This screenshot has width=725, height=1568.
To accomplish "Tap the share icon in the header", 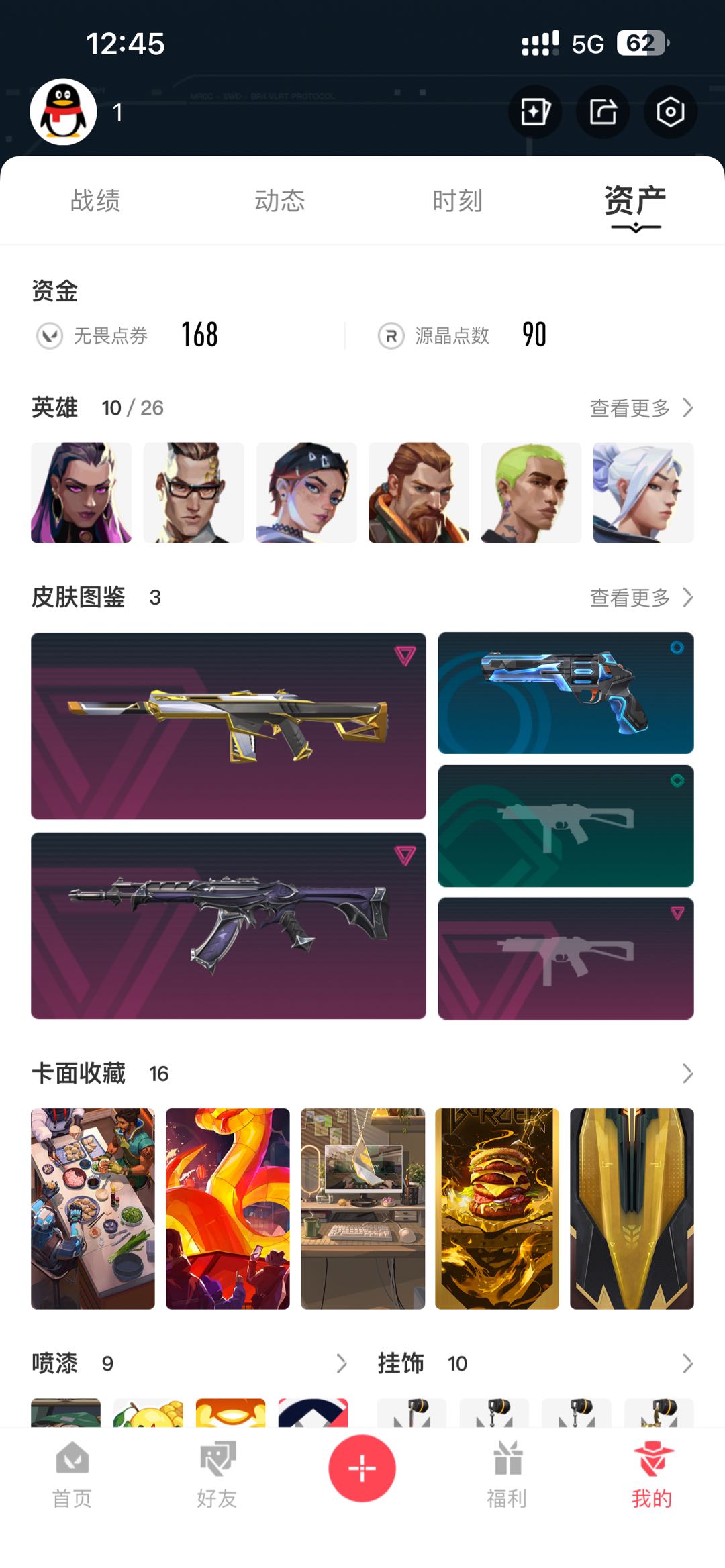I will pos(602,112).
